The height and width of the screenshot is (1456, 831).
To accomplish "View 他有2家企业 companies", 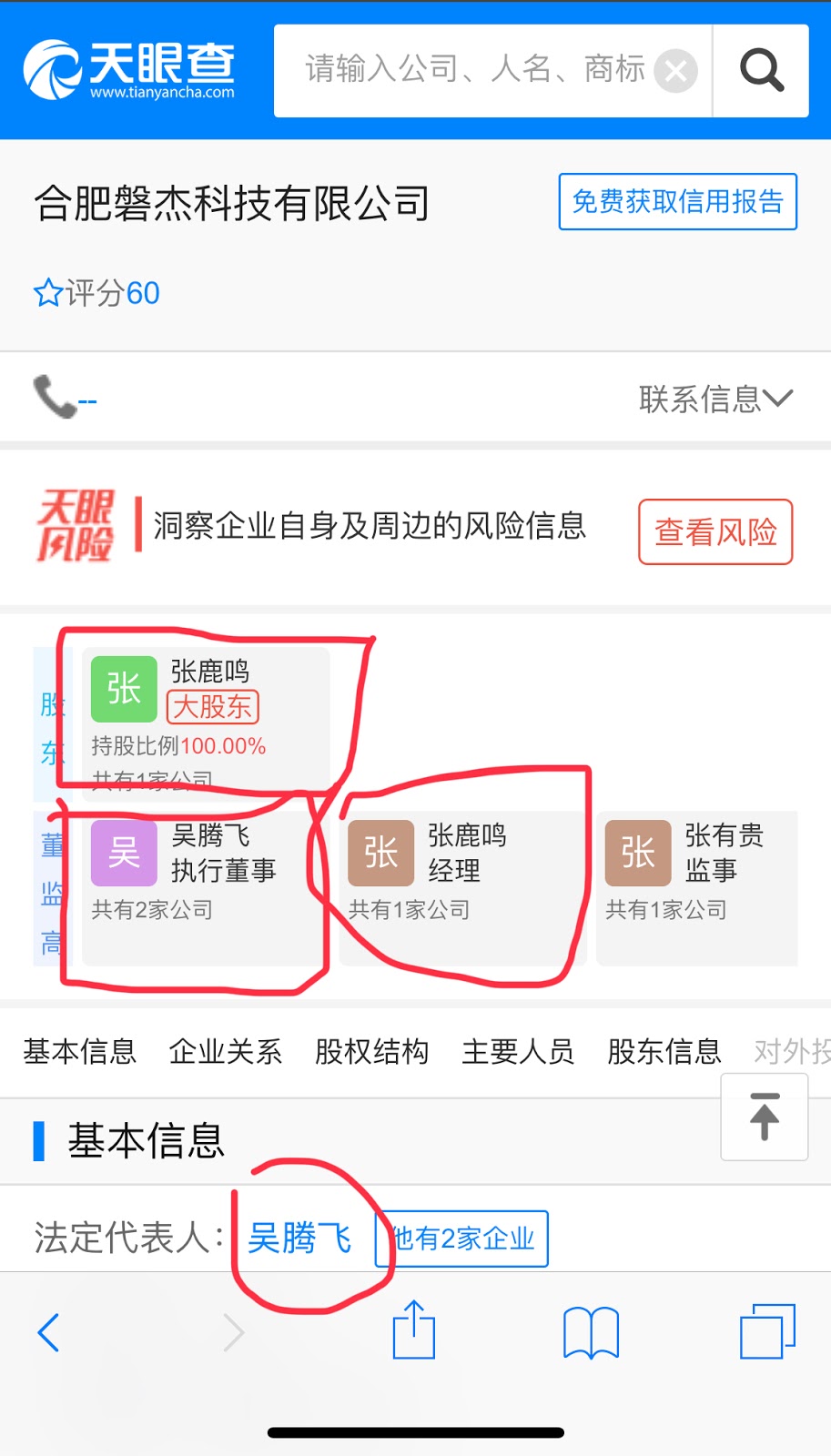I will click(x=462, y=1239).
